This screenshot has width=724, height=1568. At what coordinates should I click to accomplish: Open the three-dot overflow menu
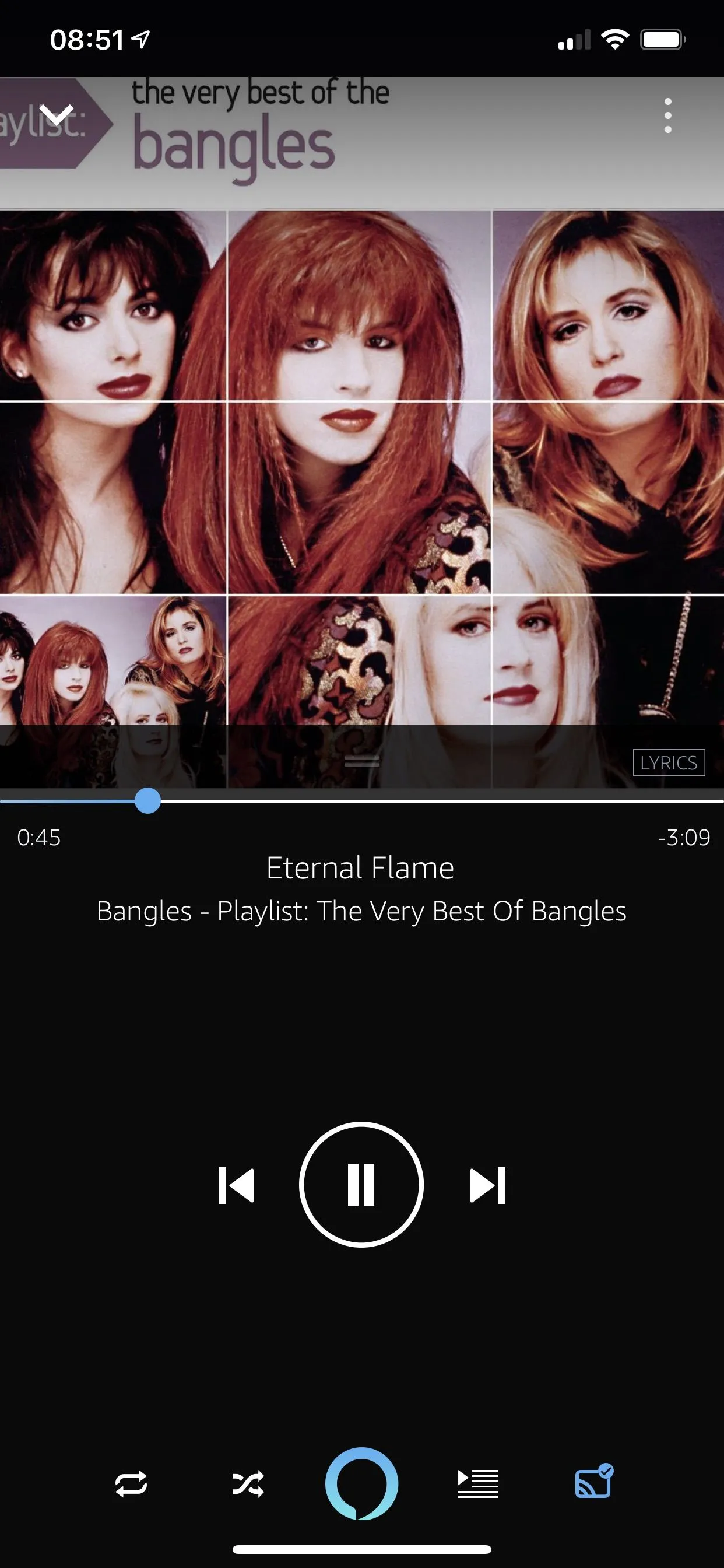pos(667,115)
